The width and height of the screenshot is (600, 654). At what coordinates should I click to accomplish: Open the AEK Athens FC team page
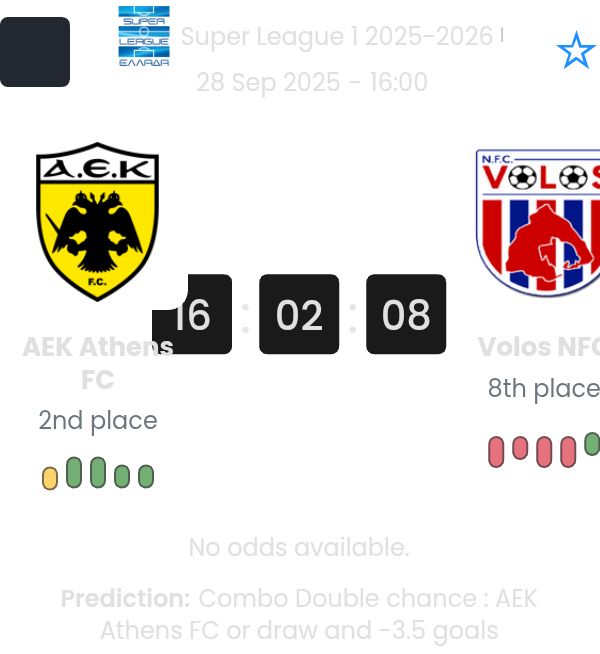97,222
